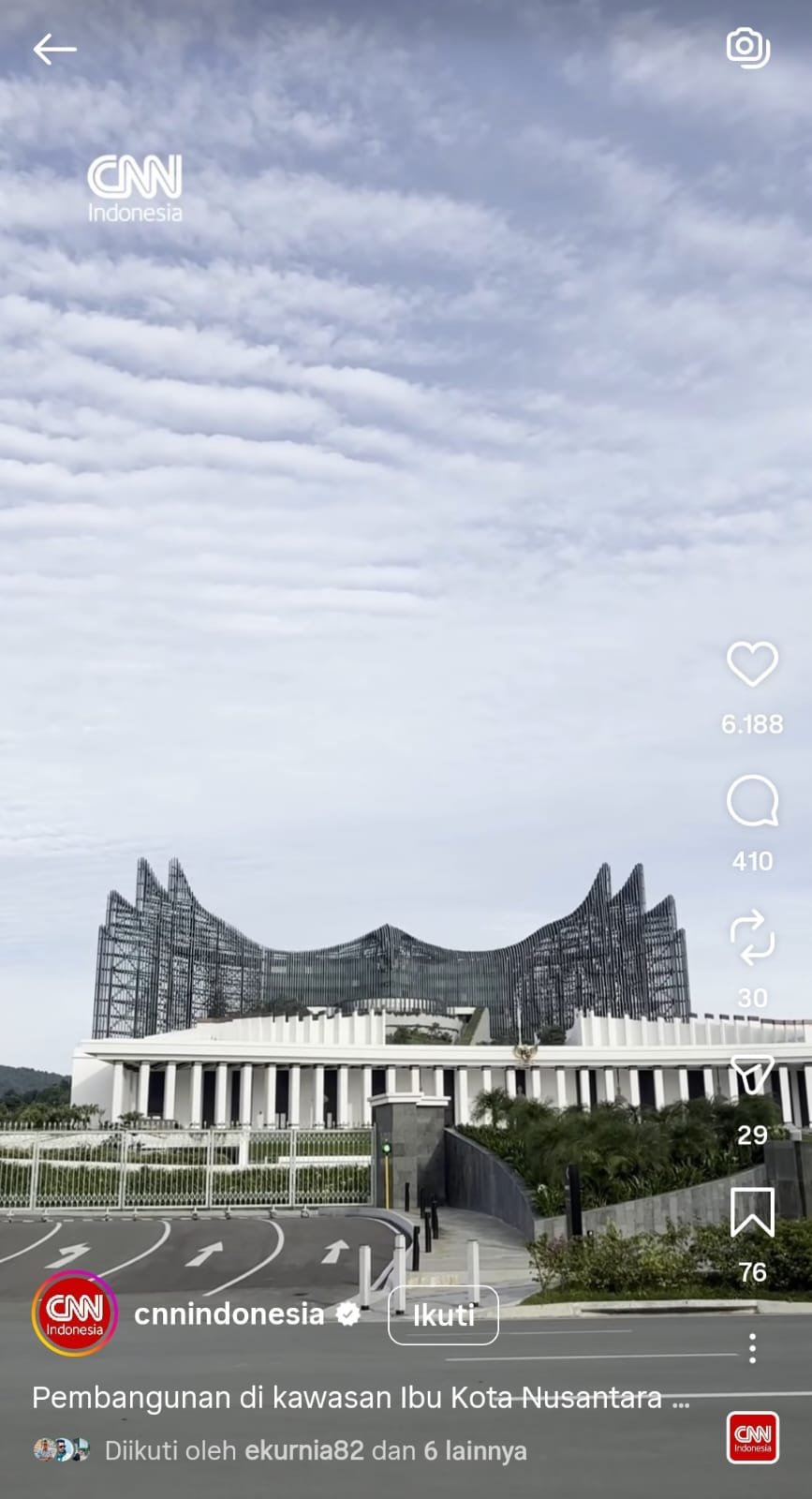Follow cnnindonesia with the Ikuti button
Image resolution: width=812 pixels, height=1499 pixels.
443,1315
